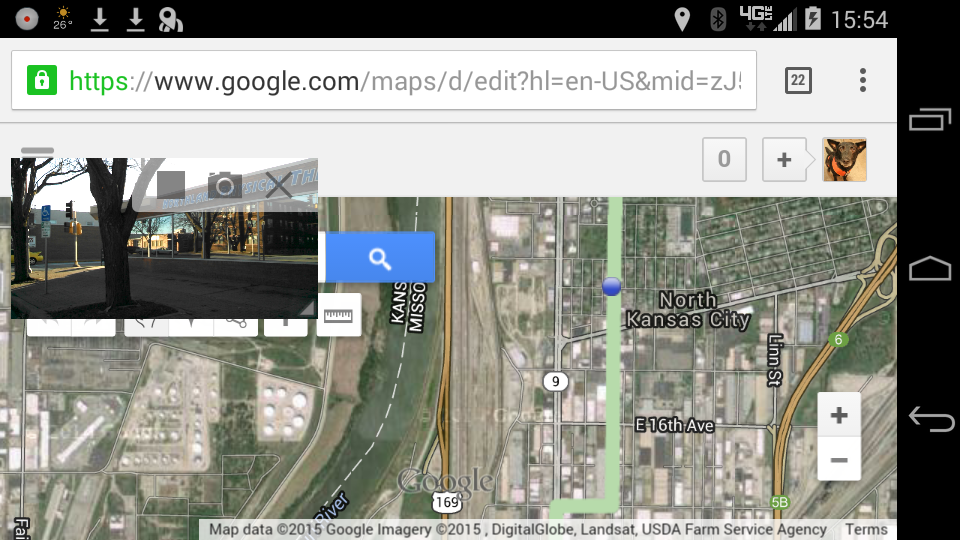Zoom out of the map
The width and height of the screenshot is (960, 540).
(x=839, y=460)
